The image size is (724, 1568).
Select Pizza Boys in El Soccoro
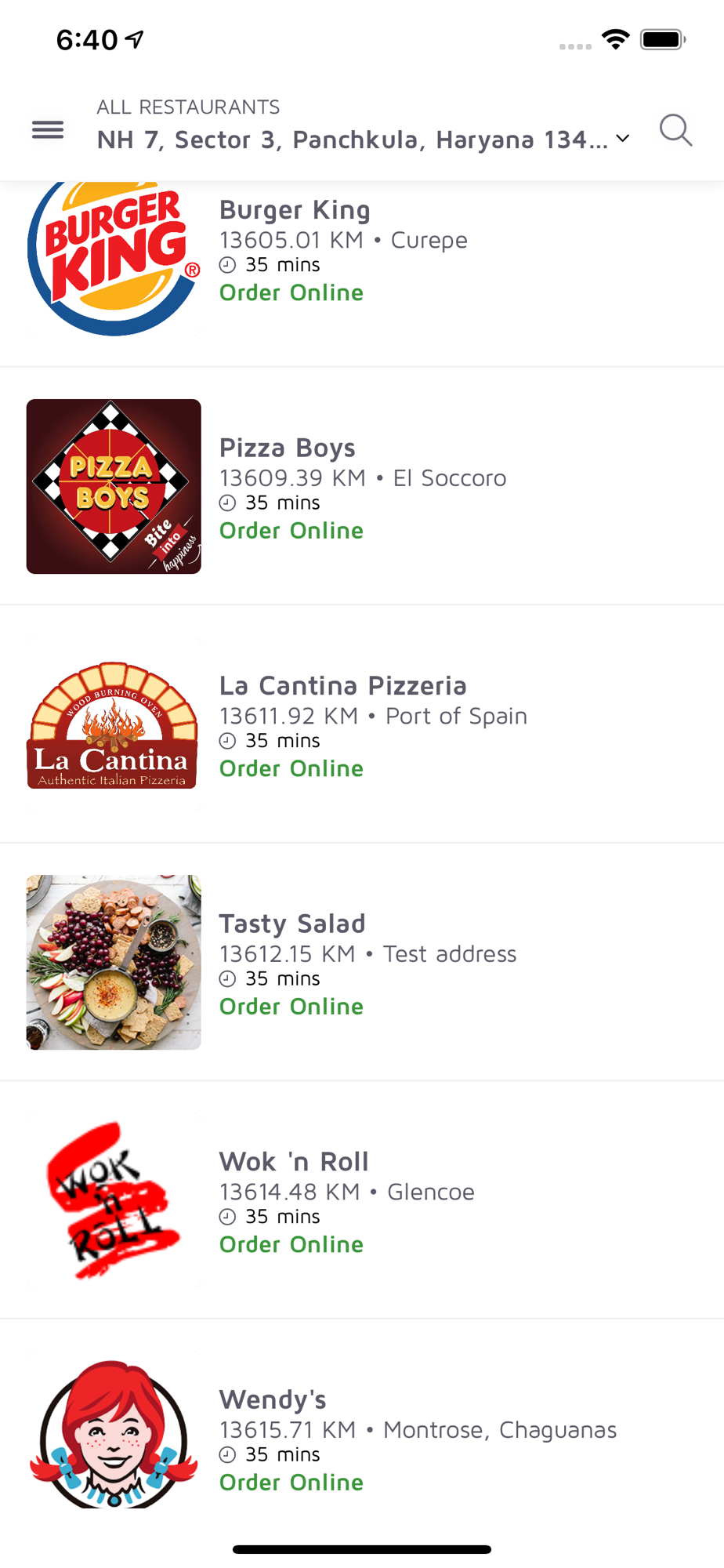(362, 487)
